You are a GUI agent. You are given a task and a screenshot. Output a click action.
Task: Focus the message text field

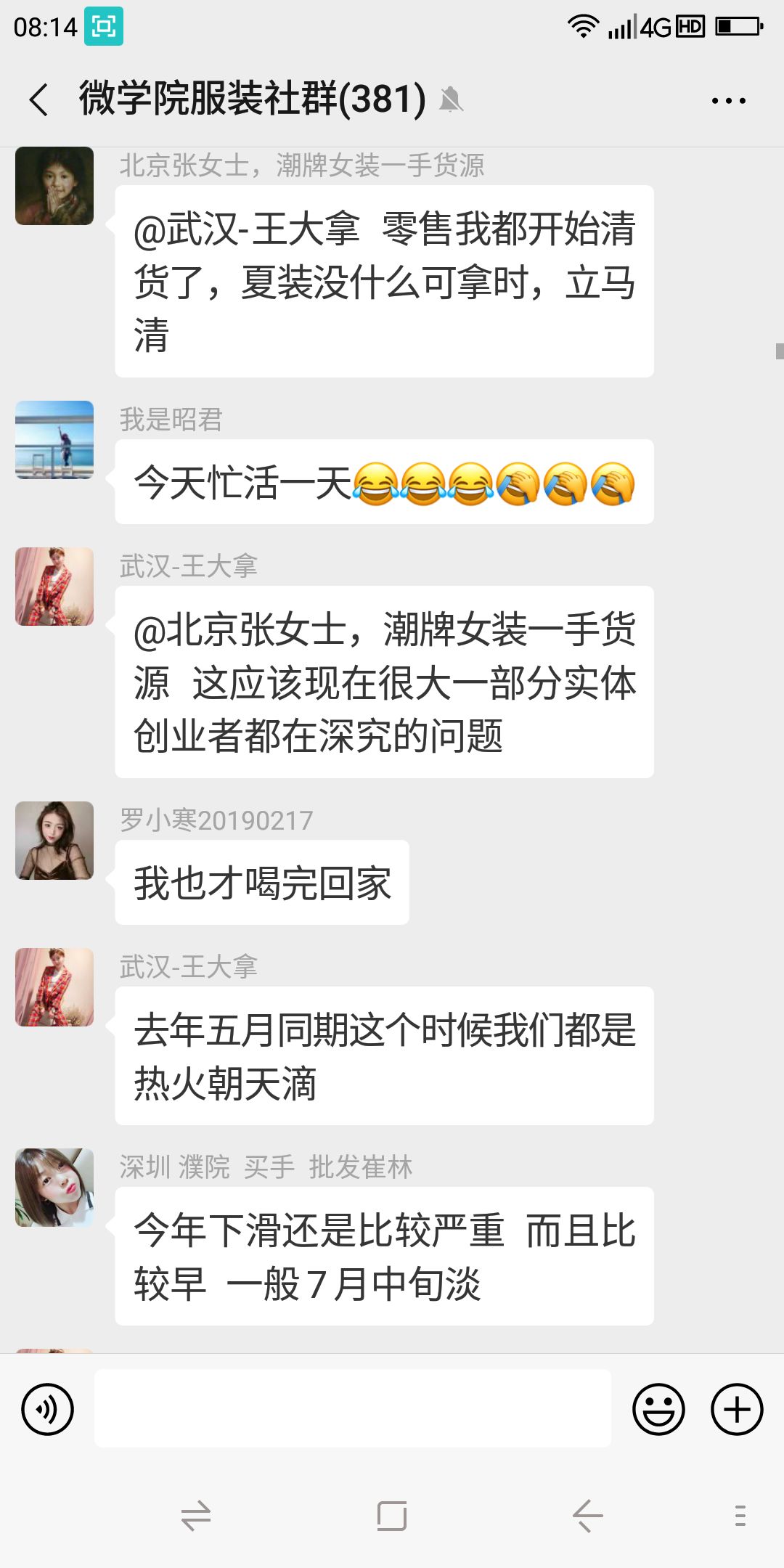[352, 1409]
